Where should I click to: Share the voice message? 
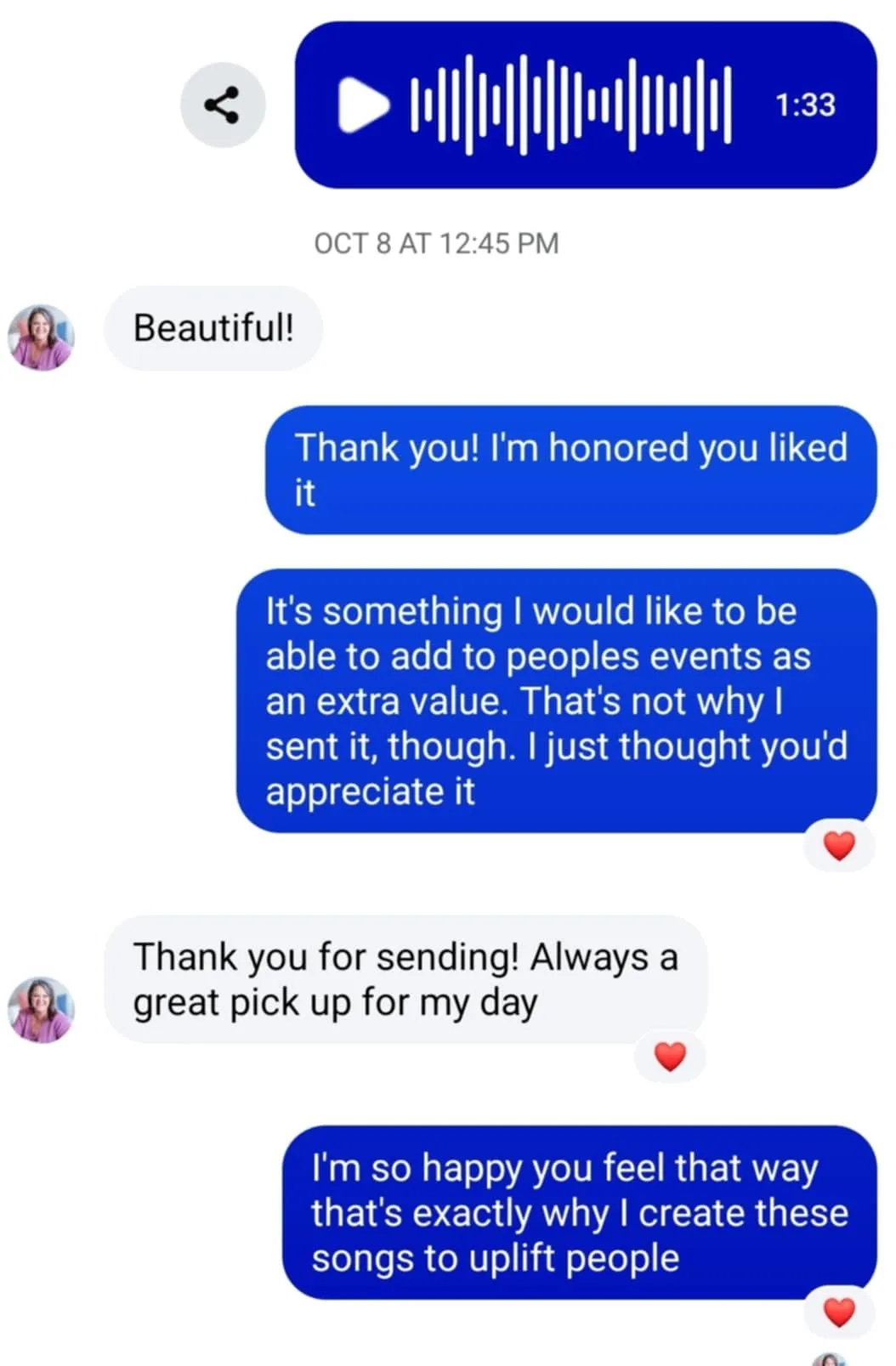tap(223, 105)
